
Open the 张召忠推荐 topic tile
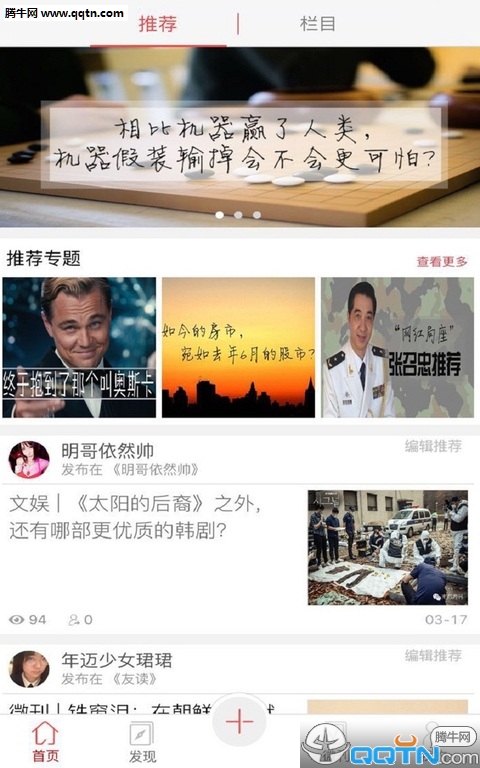tap(397, 347)
